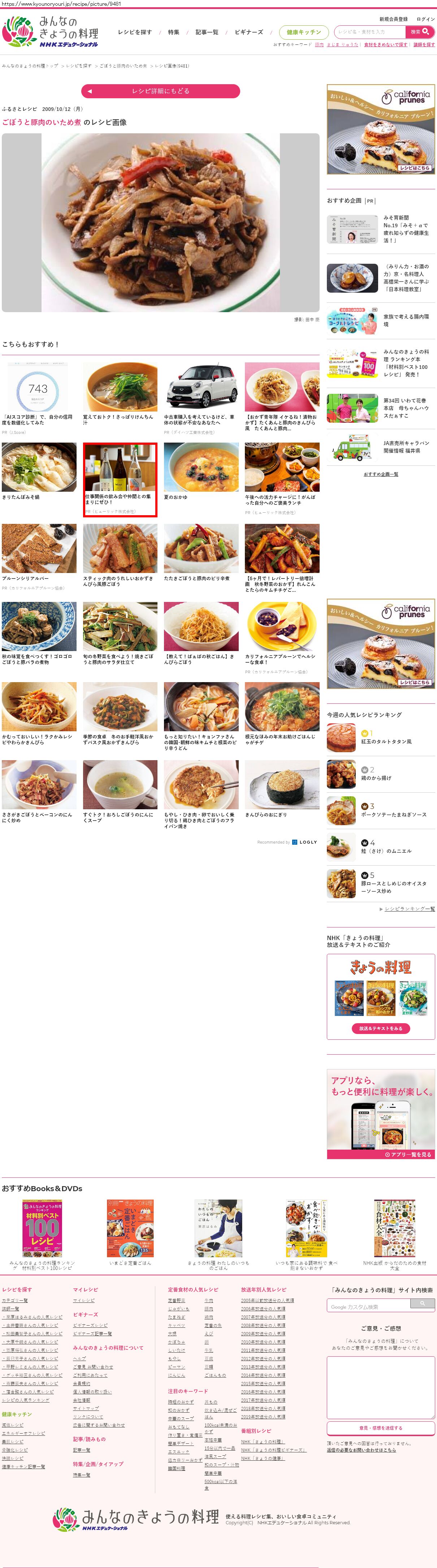Open the 新規会員登録 link
The height and width of the screenshot is (1568, 437).
pyautogui.click(x=393, y=20)
